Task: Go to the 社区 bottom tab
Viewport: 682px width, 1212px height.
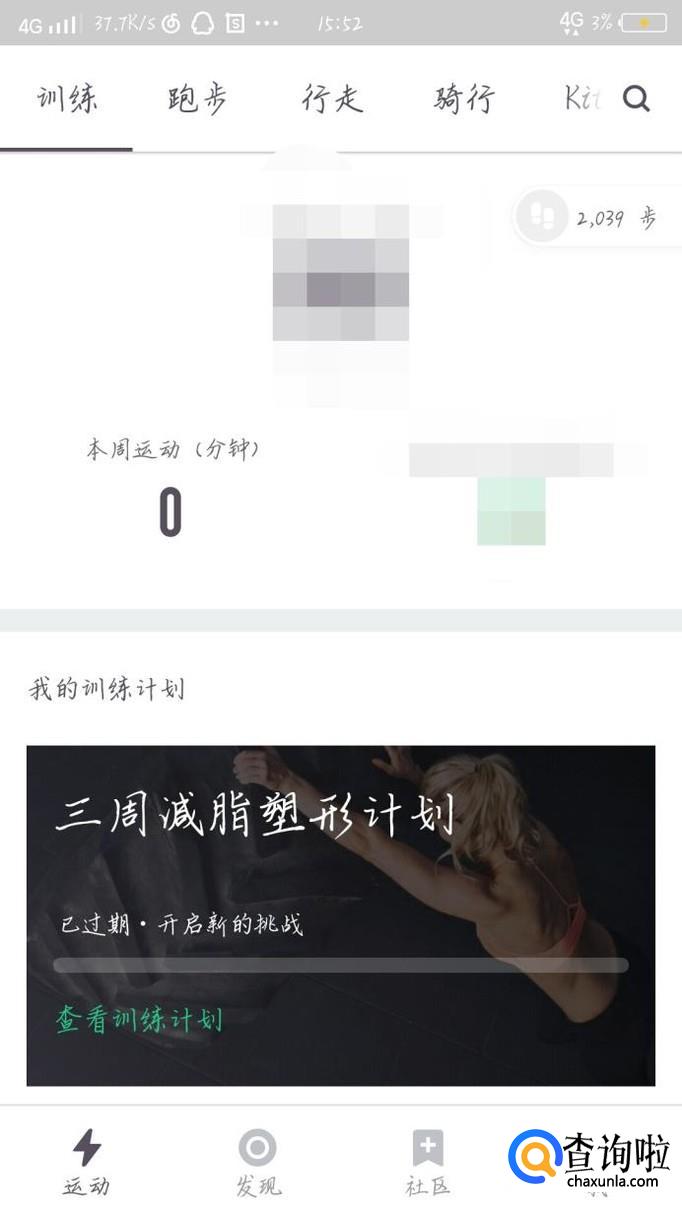Action: [428, 1163]
